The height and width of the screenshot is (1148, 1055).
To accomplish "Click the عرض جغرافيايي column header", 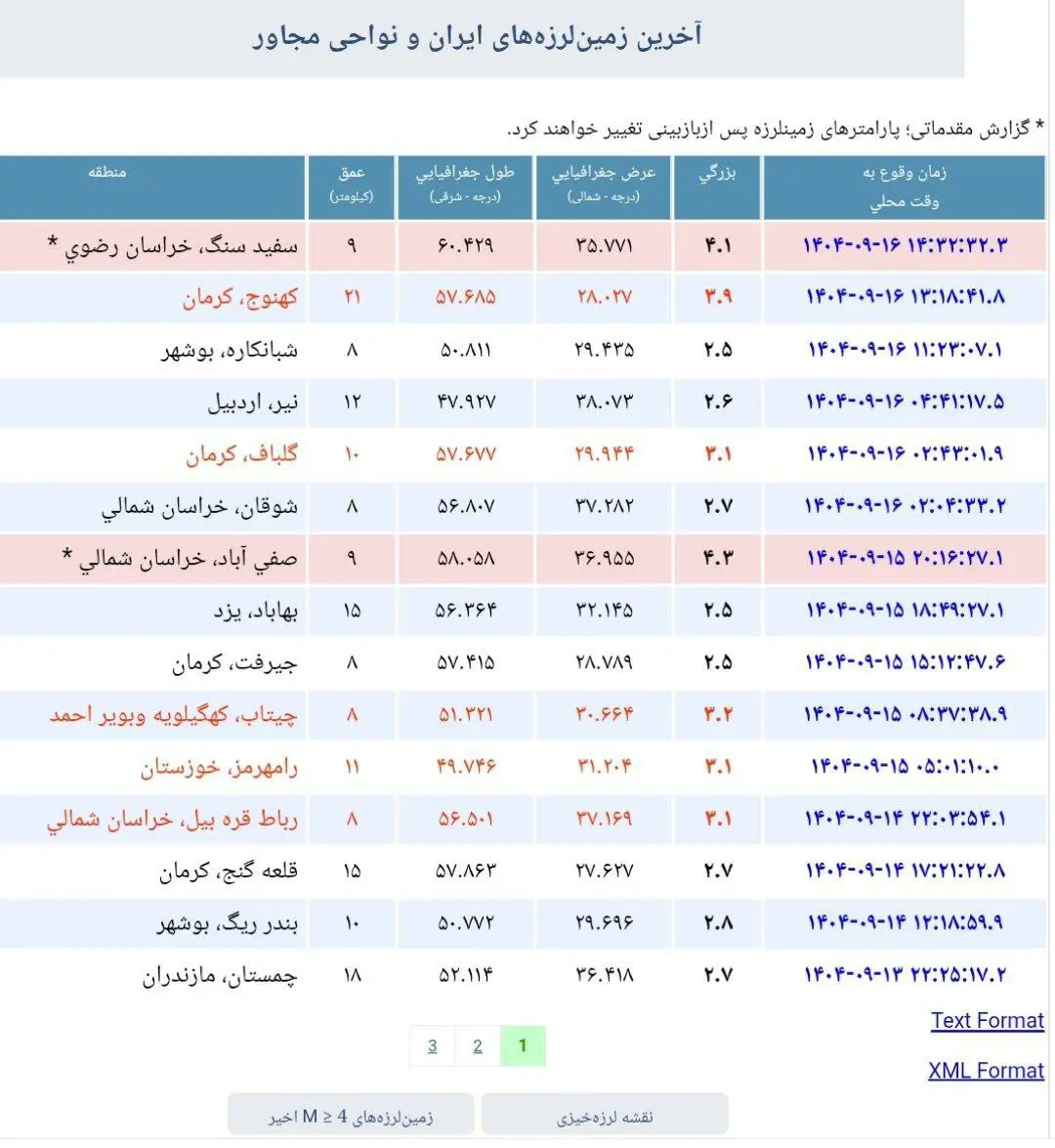I will tap(602, 187).
